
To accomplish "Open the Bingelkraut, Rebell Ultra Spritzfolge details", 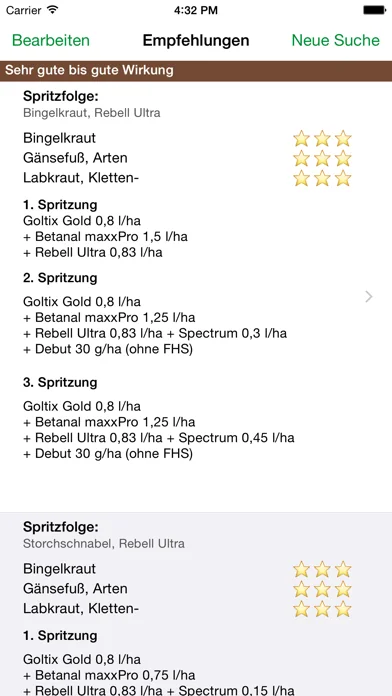I will point(196,297).
